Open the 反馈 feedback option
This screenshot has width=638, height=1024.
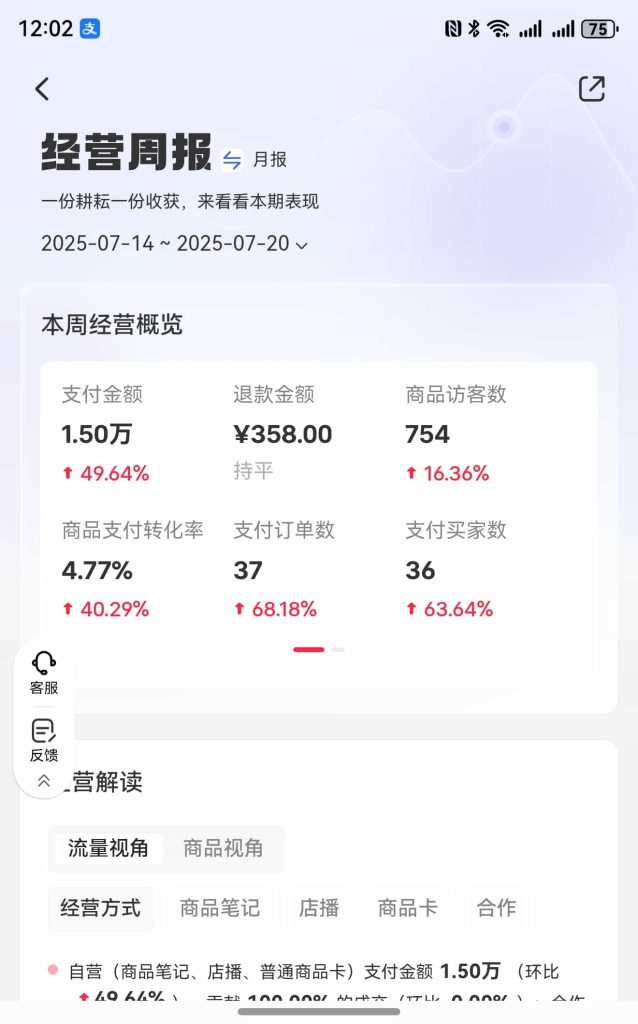point(44,741)
